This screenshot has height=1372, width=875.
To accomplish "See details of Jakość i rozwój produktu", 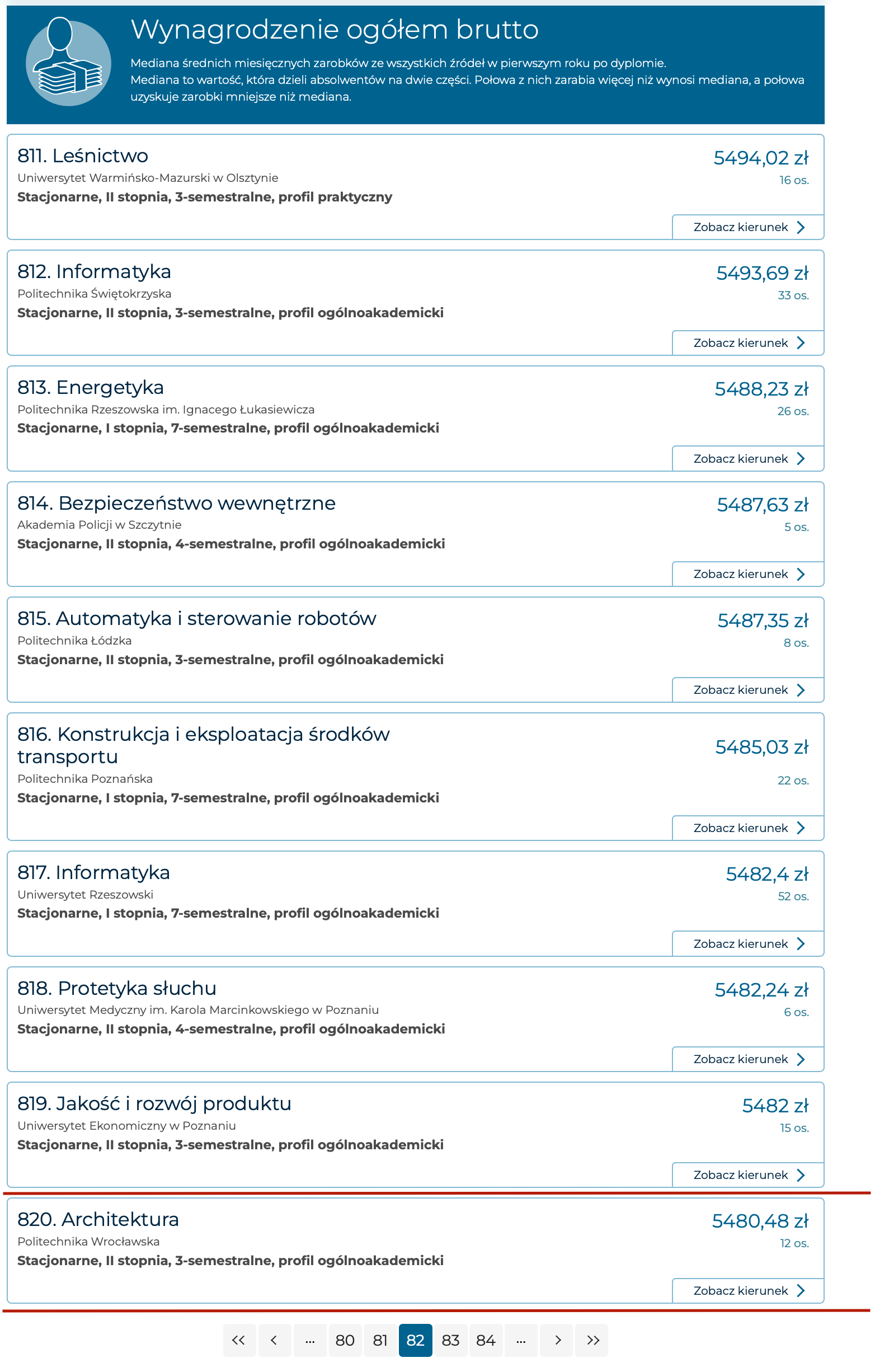I will 748,1176.
